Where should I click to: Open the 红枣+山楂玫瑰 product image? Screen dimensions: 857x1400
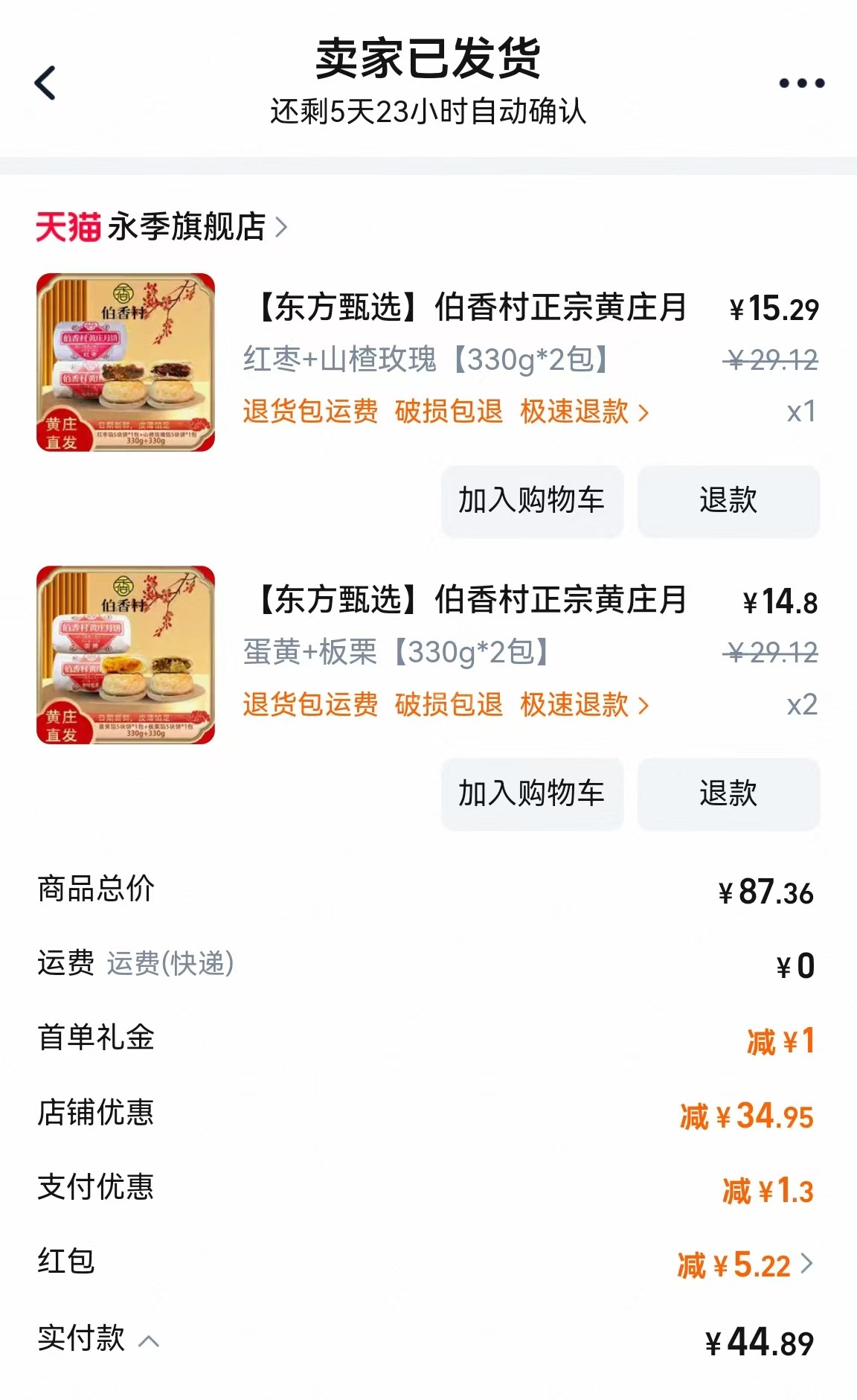click(126, 362)
